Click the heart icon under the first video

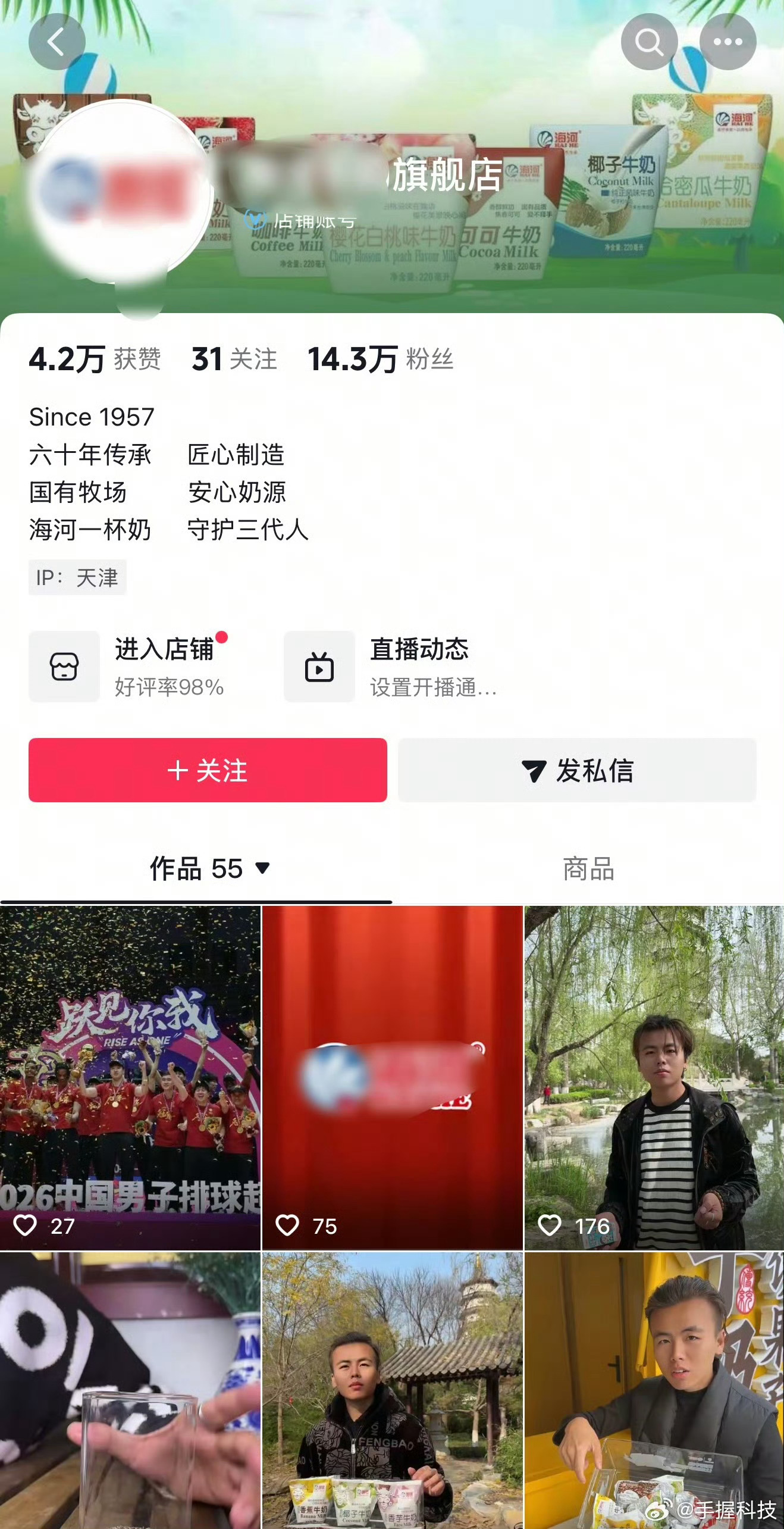tap(24, 1223)
